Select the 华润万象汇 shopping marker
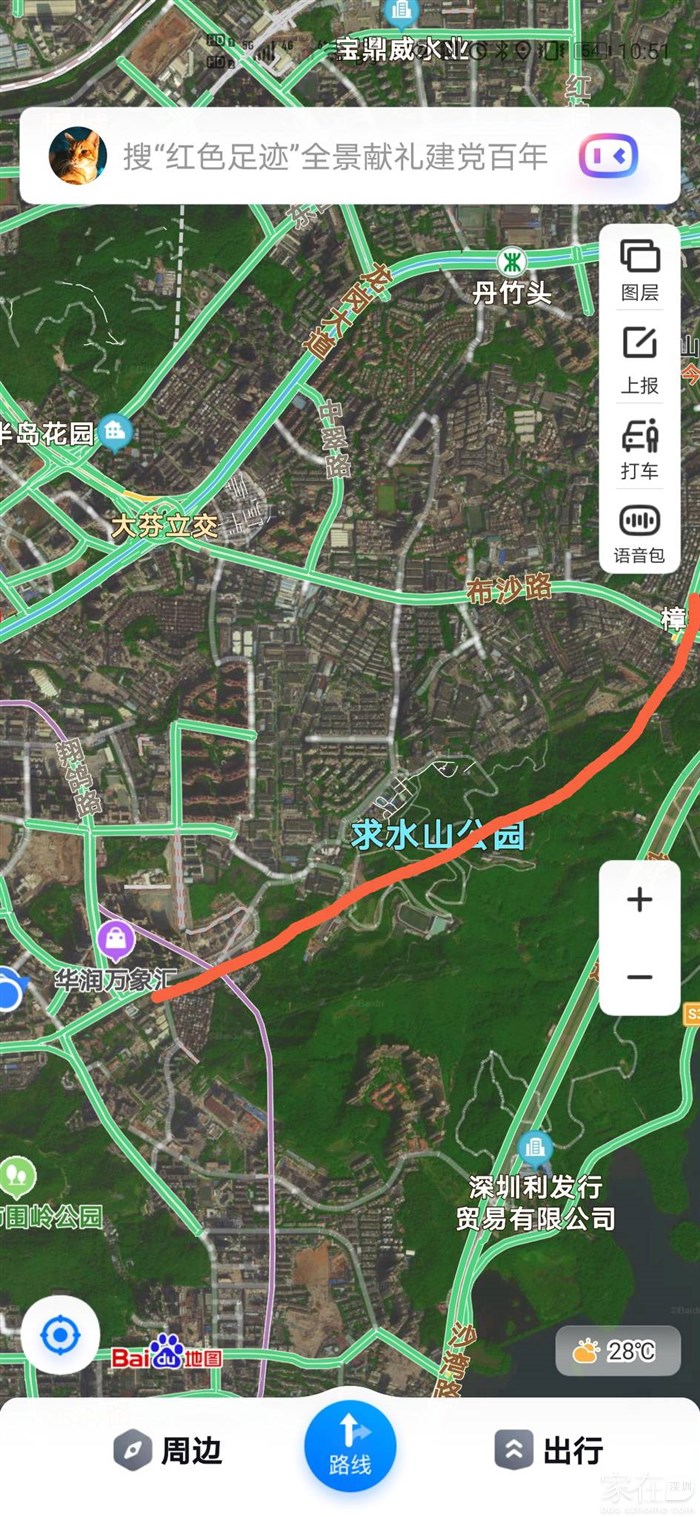Screen dimensions: 700x1517 (x=118, y=939)
